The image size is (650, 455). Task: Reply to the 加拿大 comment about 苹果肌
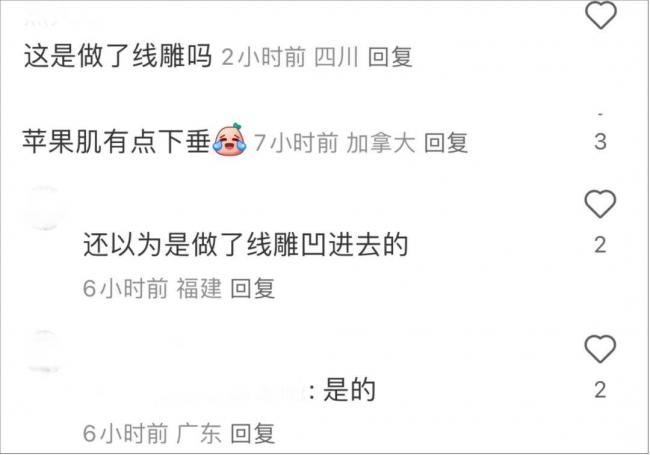tap(446, 143)
